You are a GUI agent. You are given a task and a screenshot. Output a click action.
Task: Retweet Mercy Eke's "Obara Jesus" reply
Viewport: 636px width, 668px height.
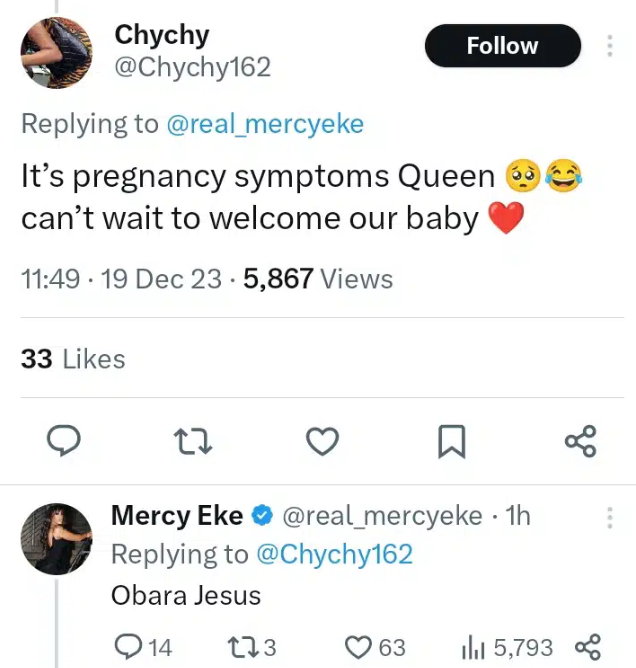tap(243, 648)
